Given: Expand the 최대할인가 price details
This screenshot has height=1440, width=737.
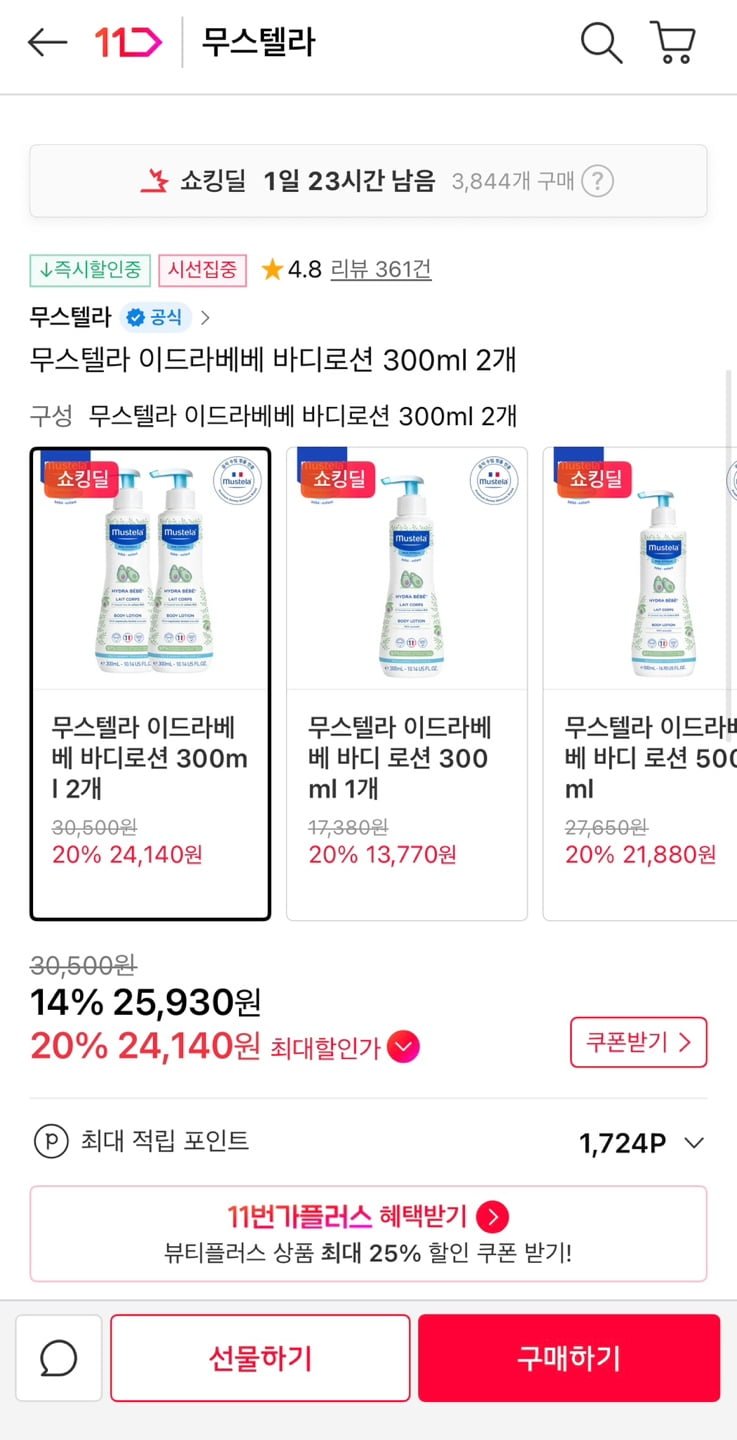Looking at the screenshot, I should click(x=404, y=1047).
